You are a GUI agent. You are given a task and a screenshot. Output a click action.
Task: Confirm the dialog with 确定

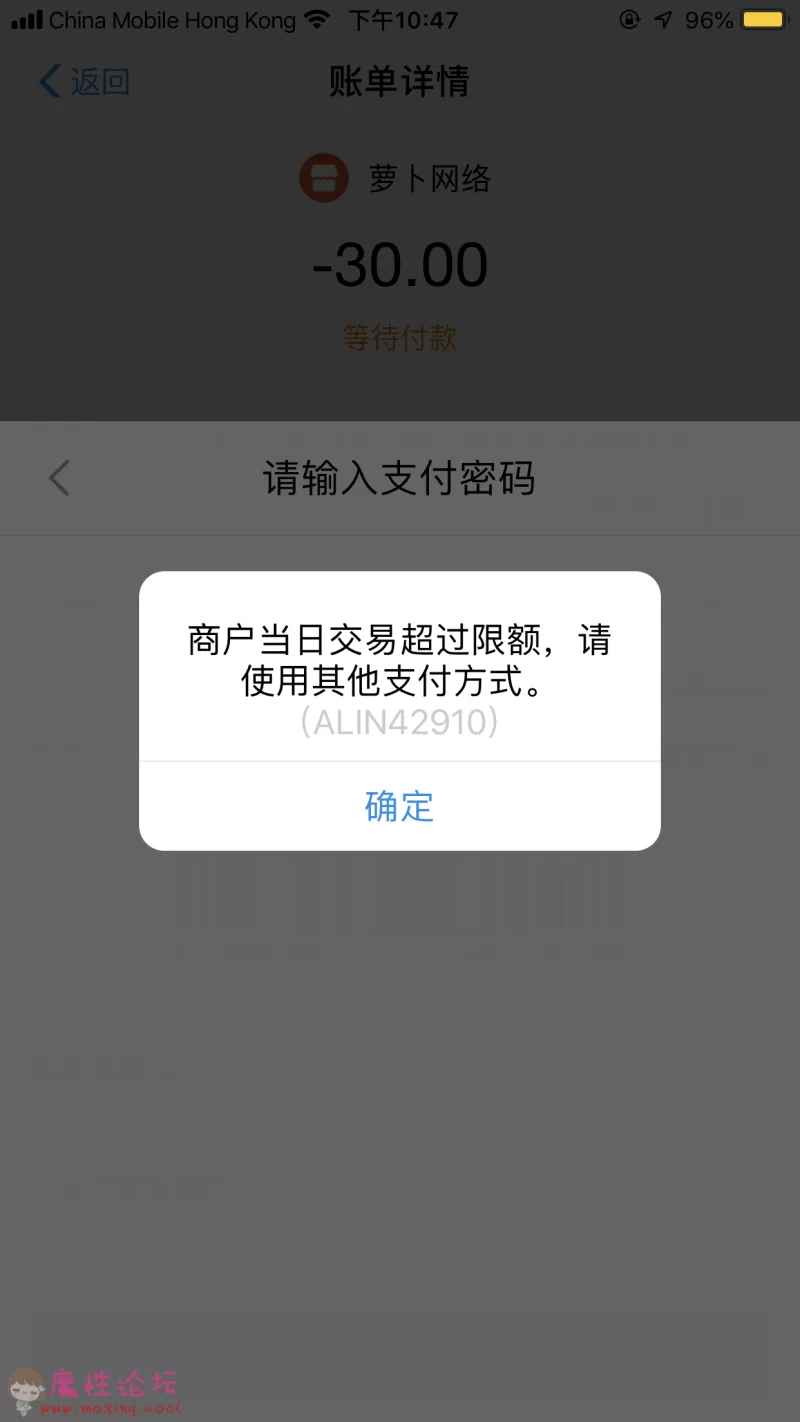(399, 806)
